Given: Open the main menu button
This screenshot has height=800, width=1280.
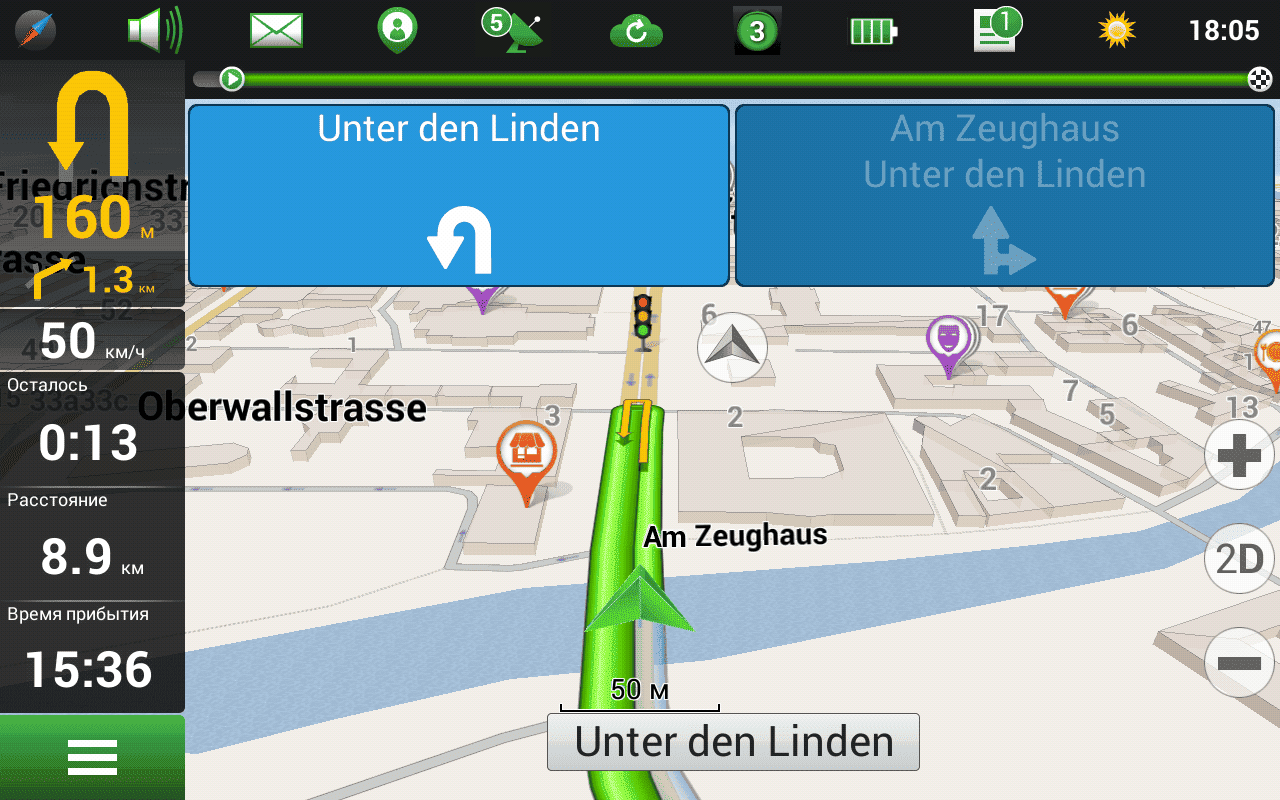Looking at the screenshot, I should coord(92,757).
